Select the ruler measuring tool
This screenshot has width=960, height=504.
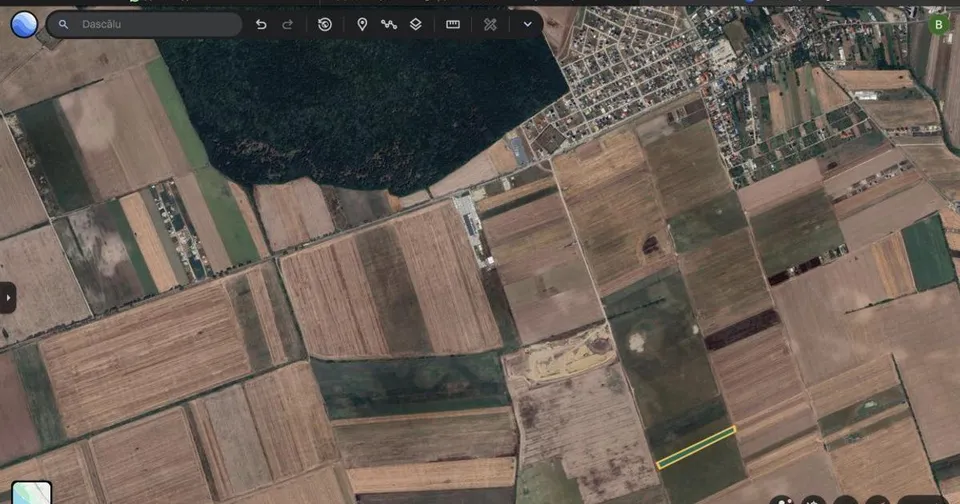point(453,24)
